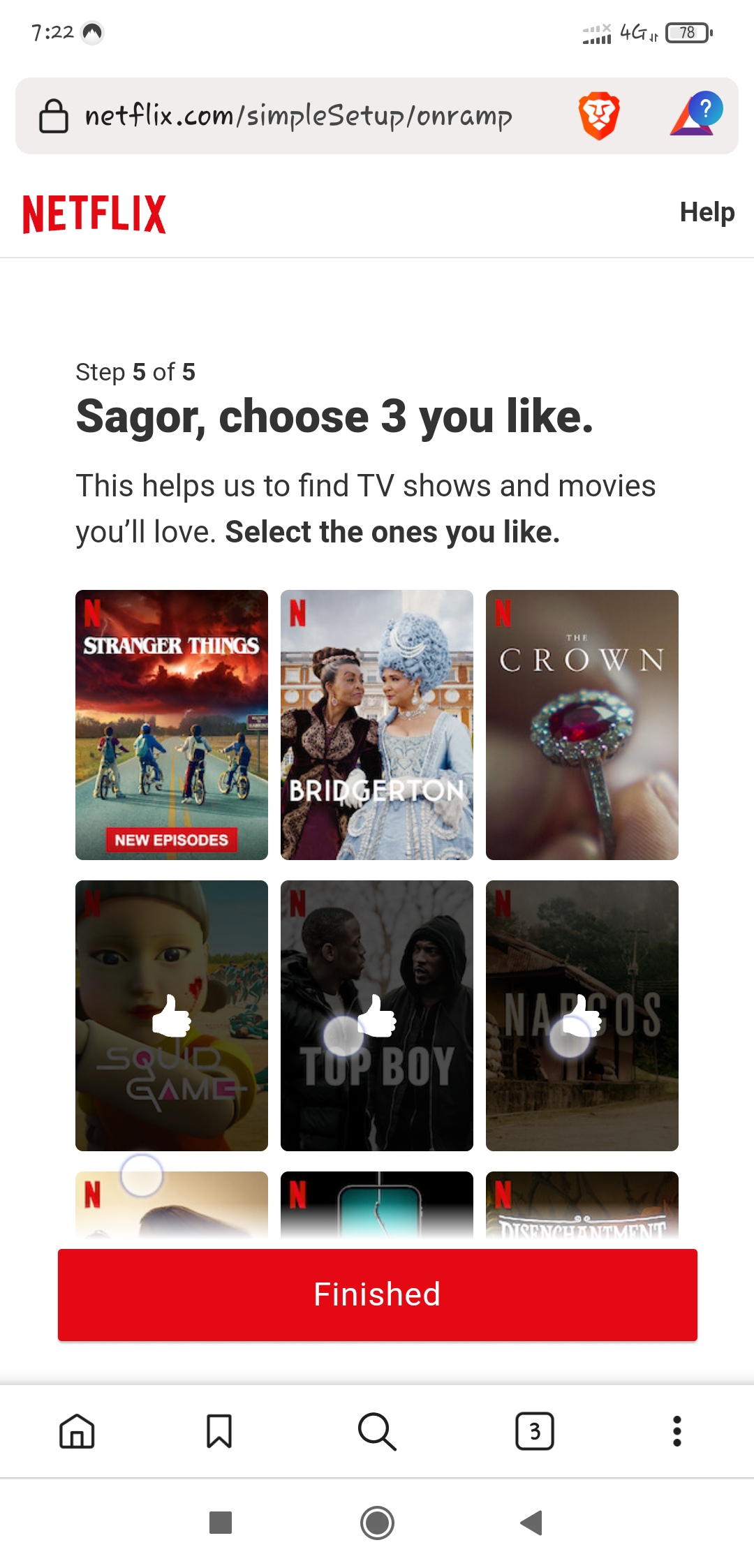Select the Stranger Things poster
The height and width of the screenshot is (1568, 754).
[171, 724]
